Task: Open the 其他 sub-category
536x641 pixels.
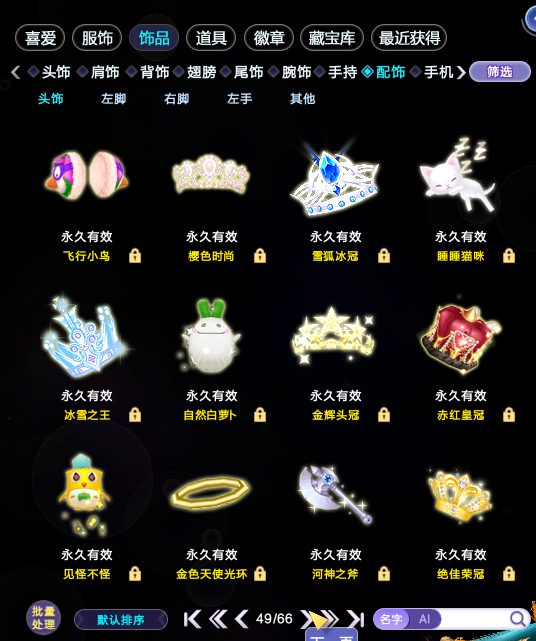Action: (x=303, y=99)
